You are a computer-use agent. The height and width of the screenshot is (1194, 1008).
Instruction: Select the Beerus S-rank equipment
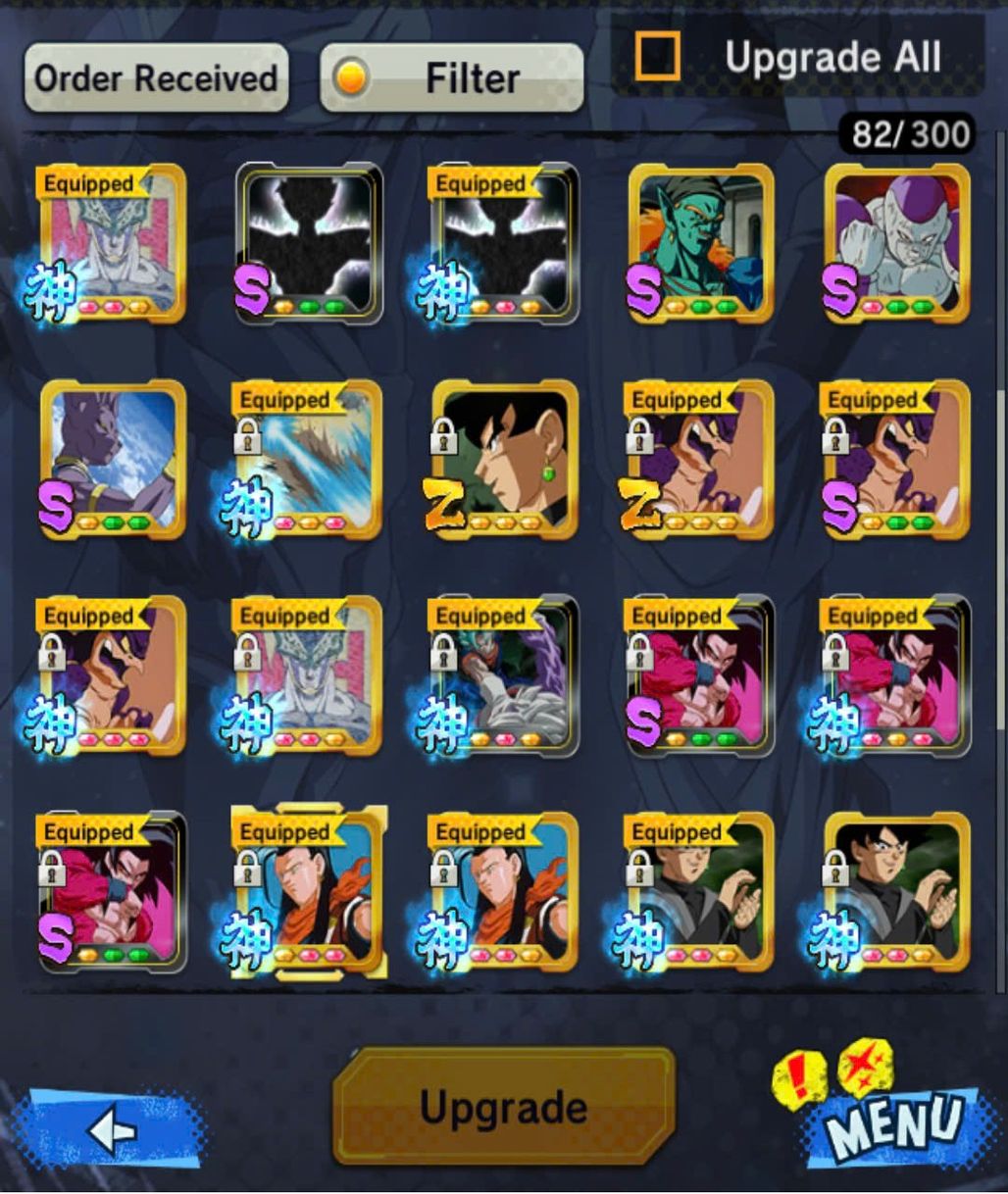coord(112,459)
